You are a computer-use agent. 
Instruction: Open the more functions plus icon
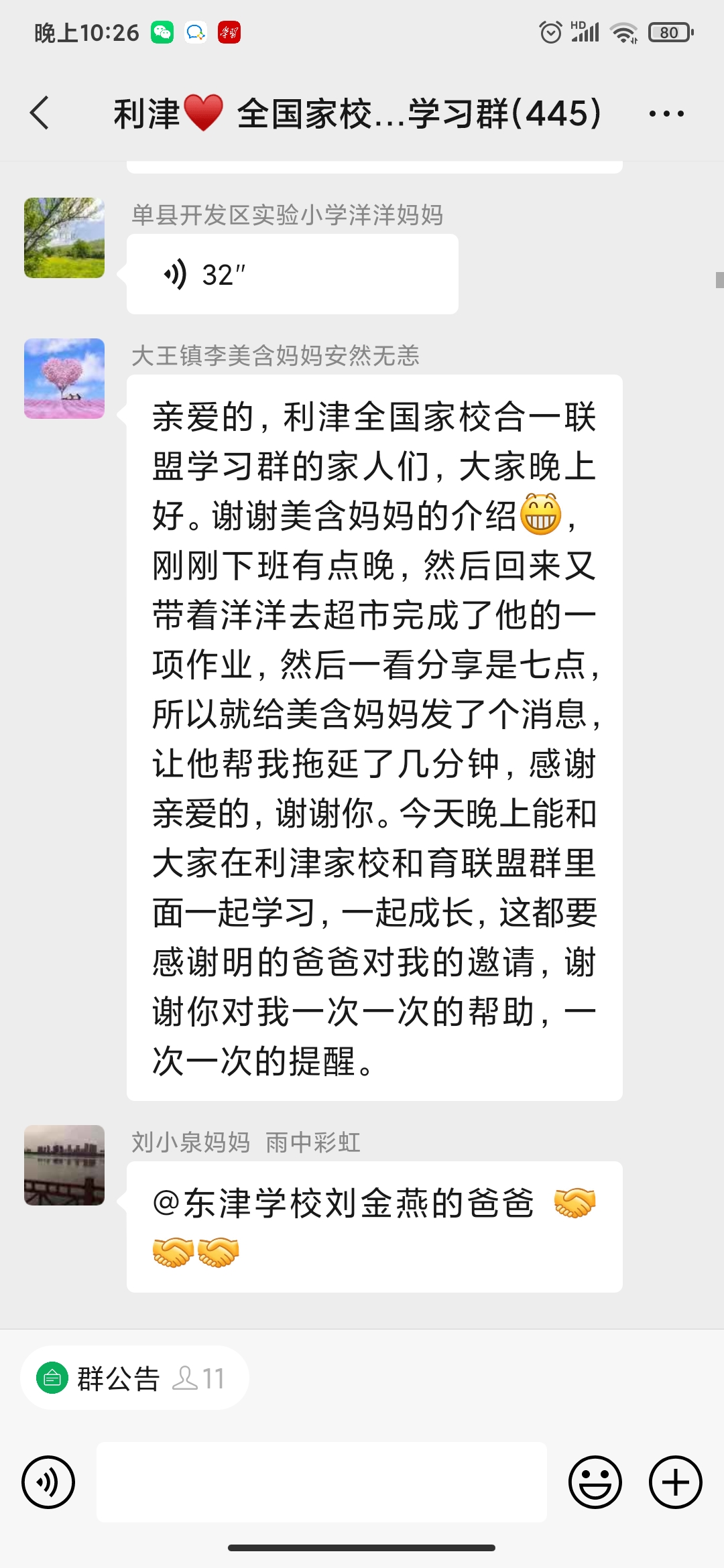click(x=674, y=1482)
